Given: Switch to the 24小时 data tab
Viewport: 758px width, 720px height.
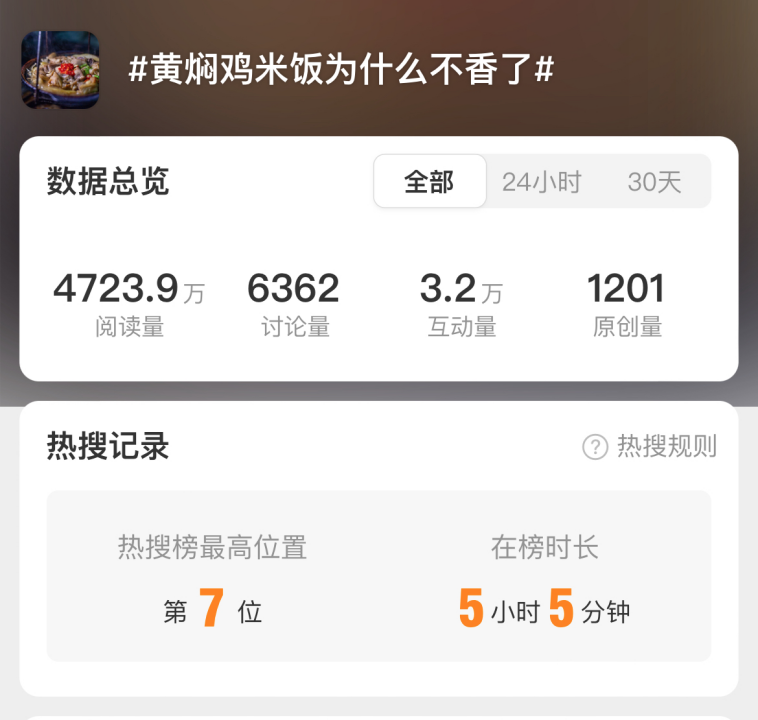Looking at the screenshot, I should (x=541, y=182).
